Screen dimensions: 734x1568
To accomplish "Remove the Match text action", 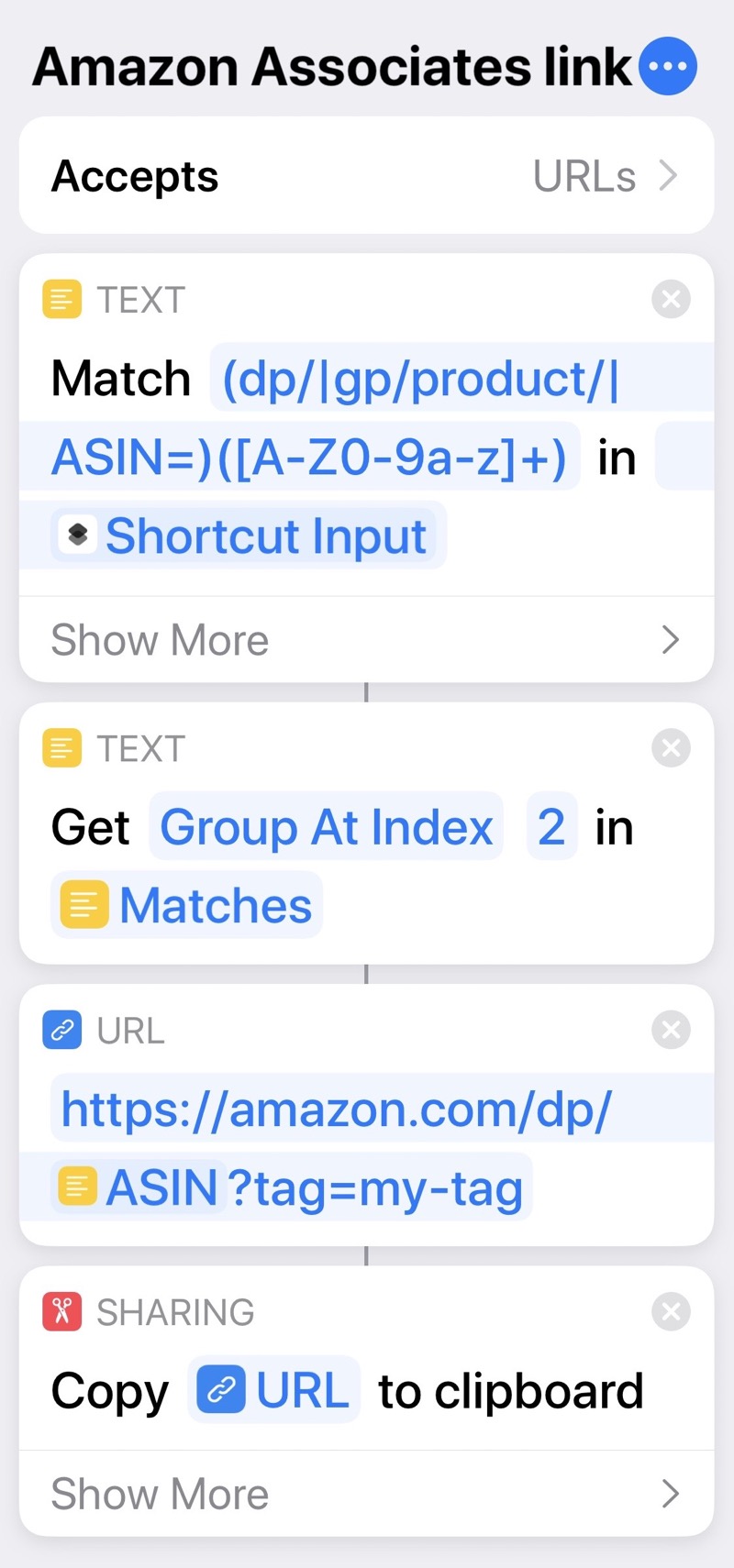I will click(x=671, y=299).
